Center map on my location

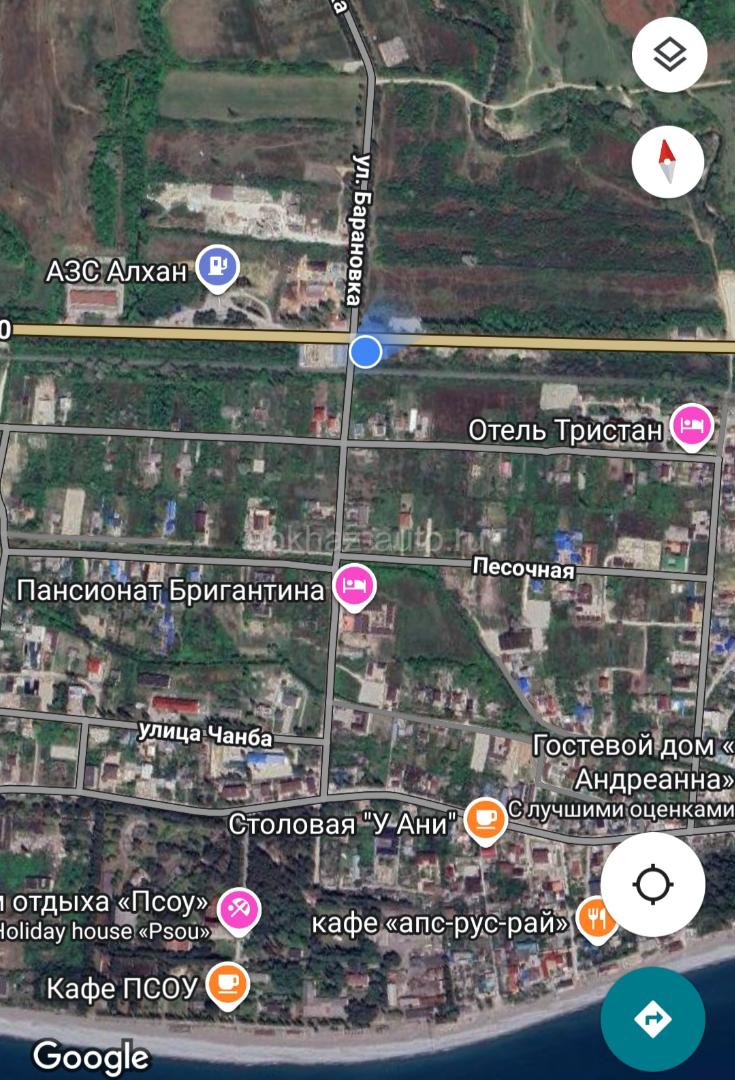coord(653,884)
